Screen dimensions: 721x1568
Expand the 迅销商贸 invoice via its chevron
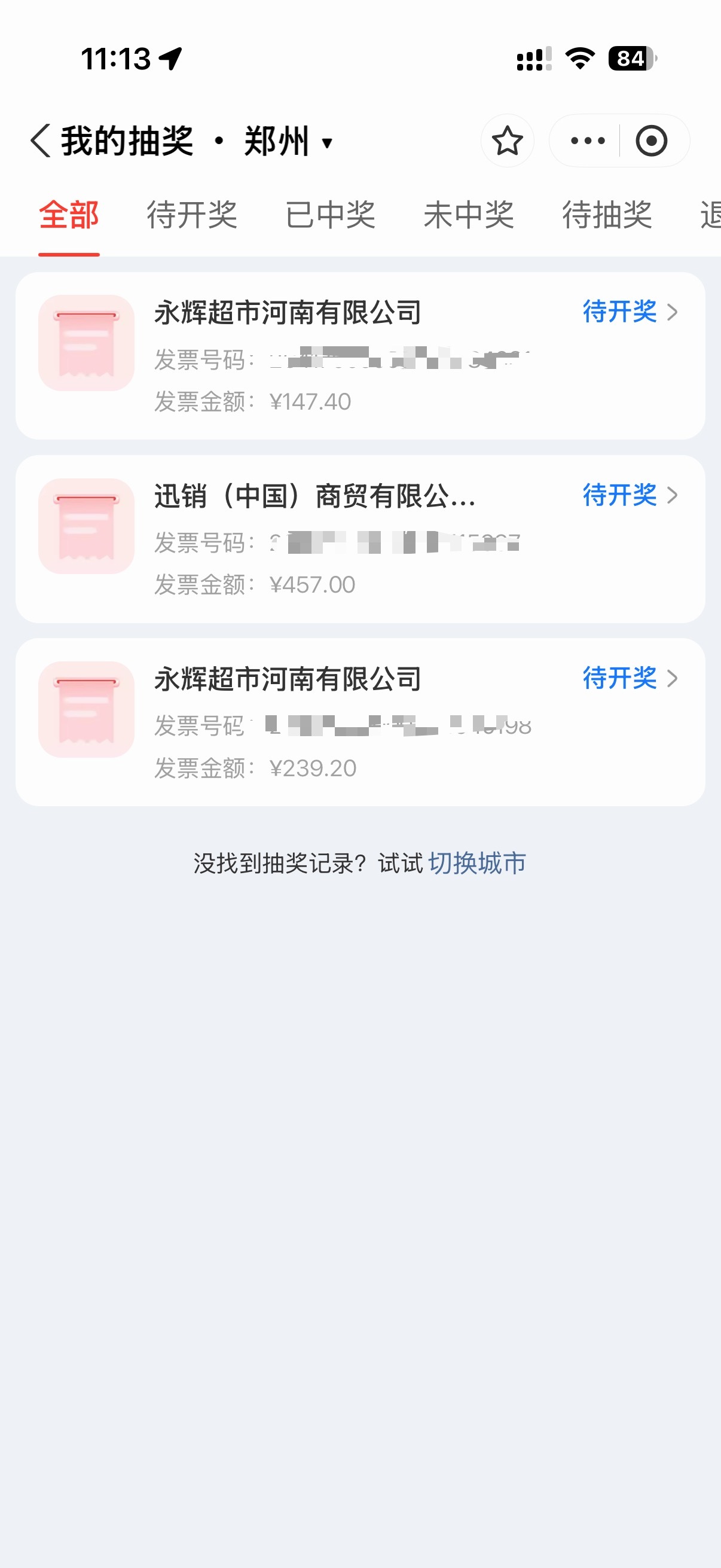point(672,496)
